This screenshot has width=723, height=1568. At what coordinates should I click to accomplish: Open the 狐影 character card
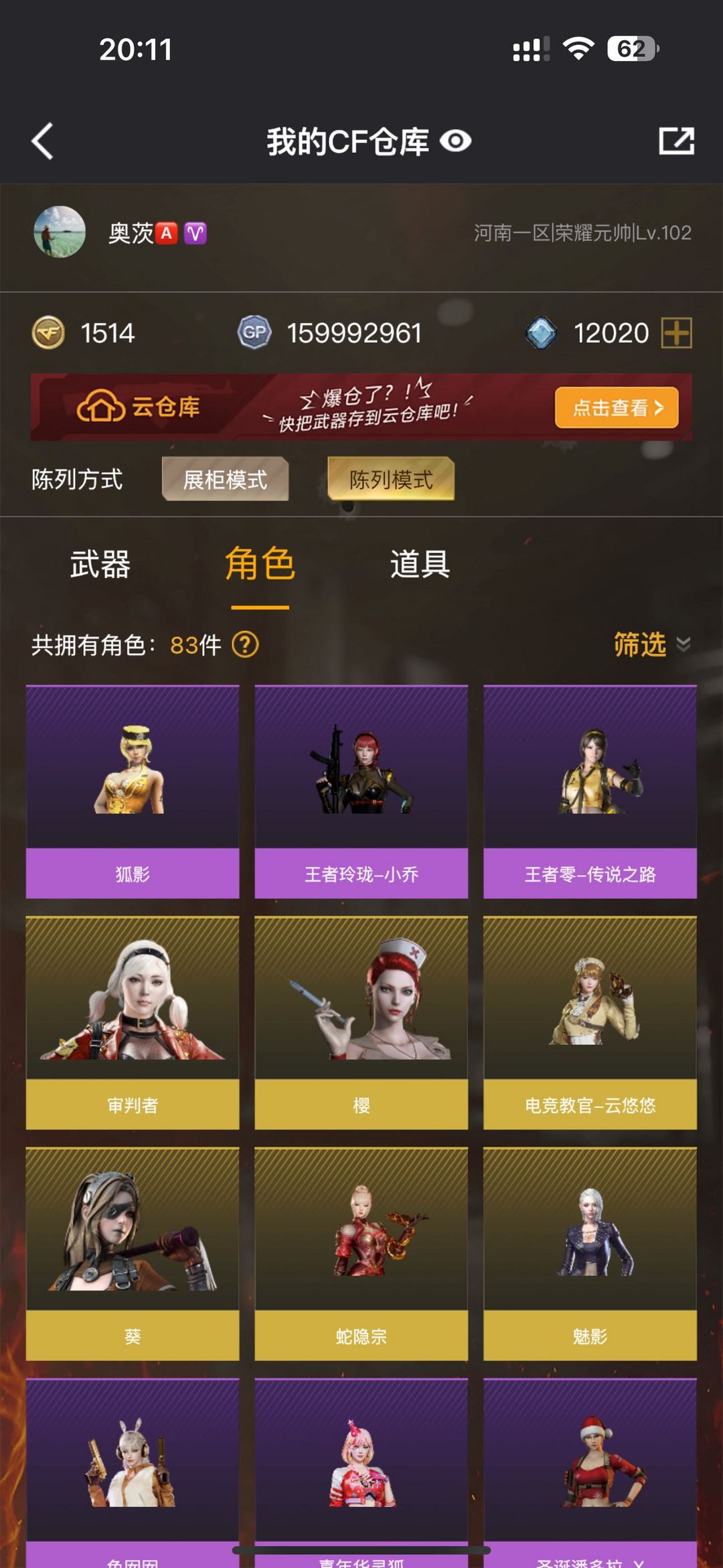[133, 792]
